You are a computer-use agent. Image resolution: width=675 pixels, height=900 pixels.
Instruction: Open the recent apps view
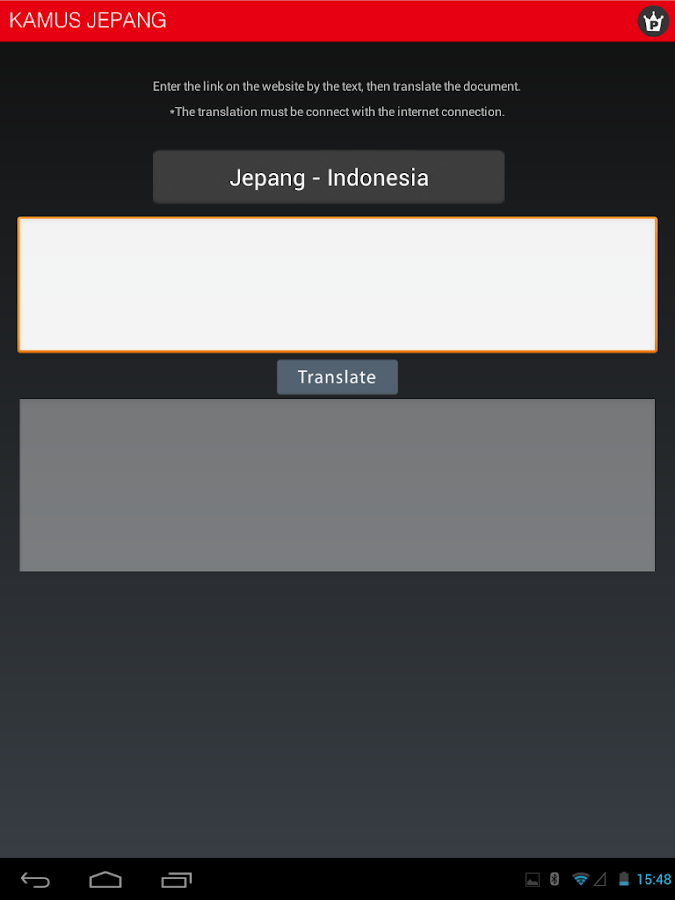176,880
